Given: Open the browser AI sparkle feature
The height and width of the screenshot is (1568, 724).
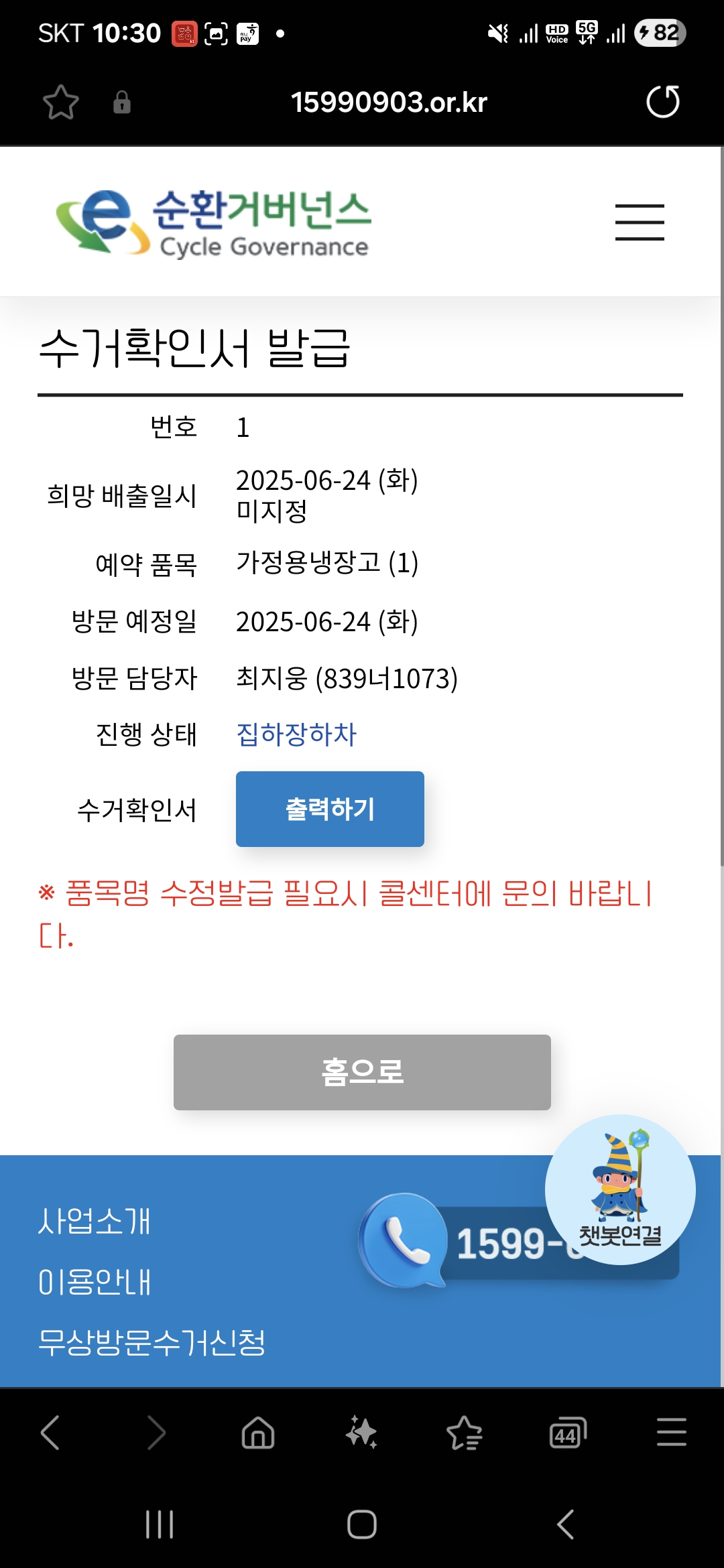Looking at the screenshot, I should point(361,1433).
